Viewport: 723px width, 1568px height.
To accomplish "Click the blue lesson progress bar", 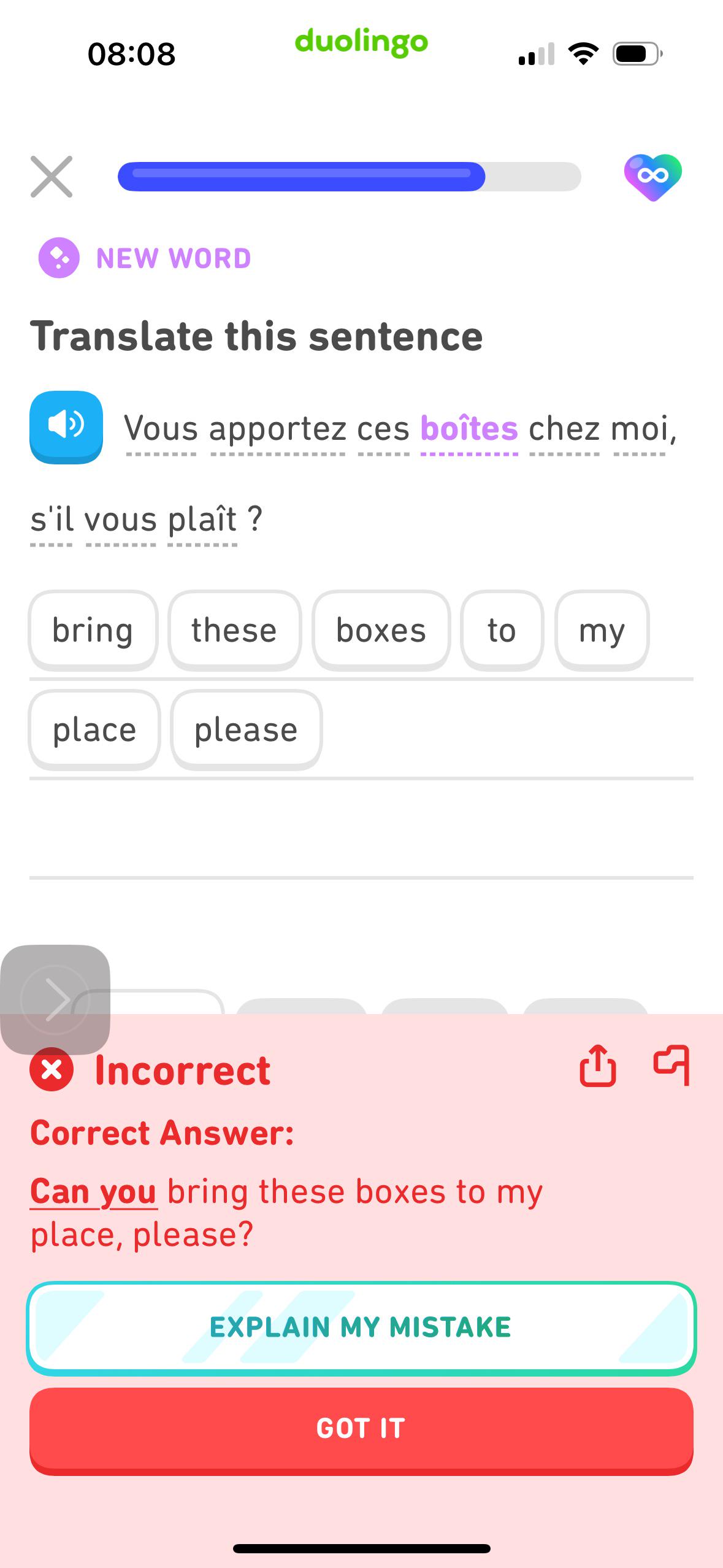I will [300, 176].
